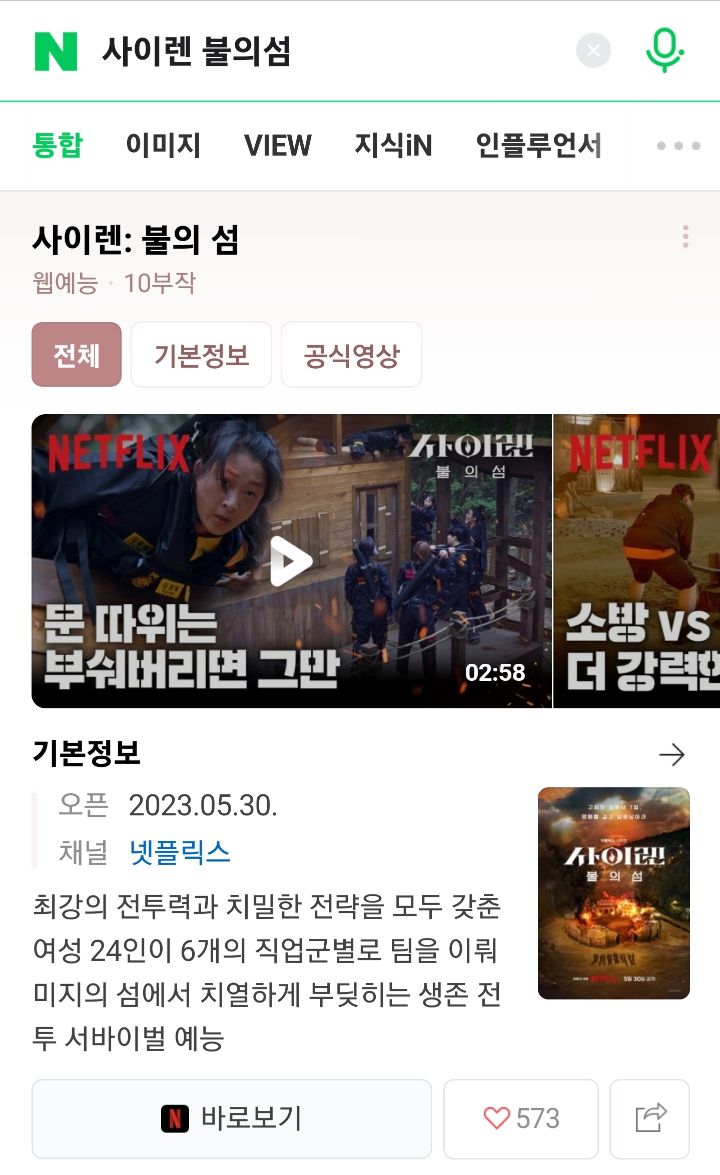This screenshot has height=1175, width=720.
Task: Open the 기본정보 details arrow
Action: 672,754
